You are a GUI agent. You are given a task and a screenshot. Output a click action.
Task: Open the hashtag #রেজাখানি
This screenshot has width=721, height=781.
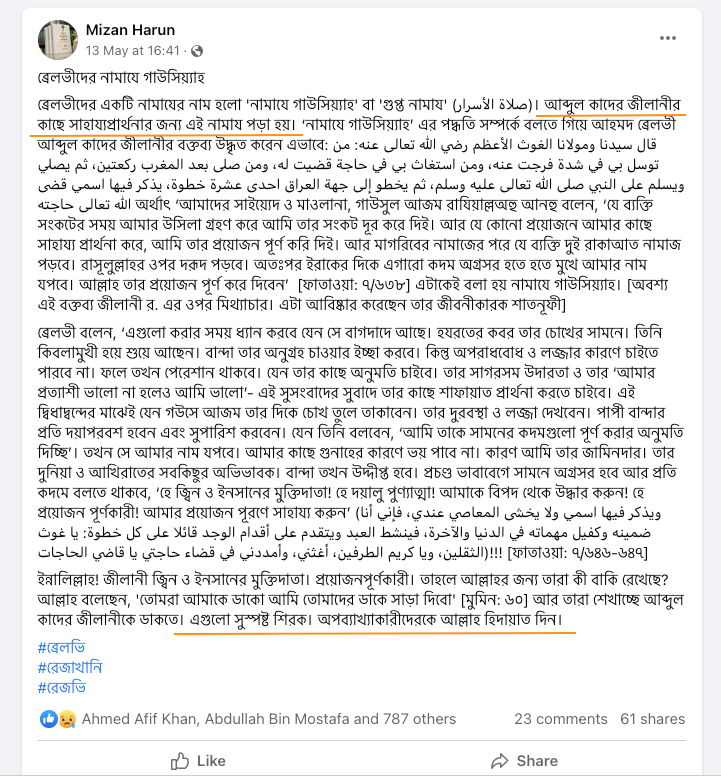click(70, 667)
